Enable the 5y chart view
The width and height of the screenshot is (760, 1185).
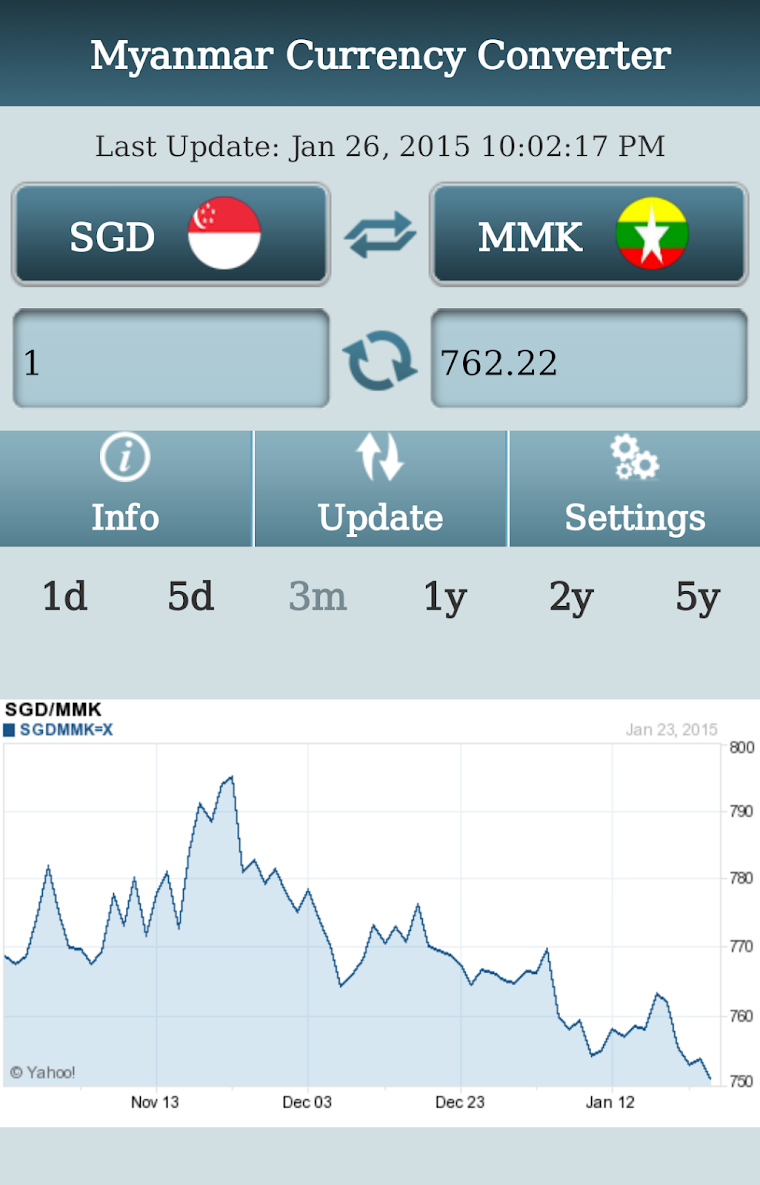tap(699, 595)
